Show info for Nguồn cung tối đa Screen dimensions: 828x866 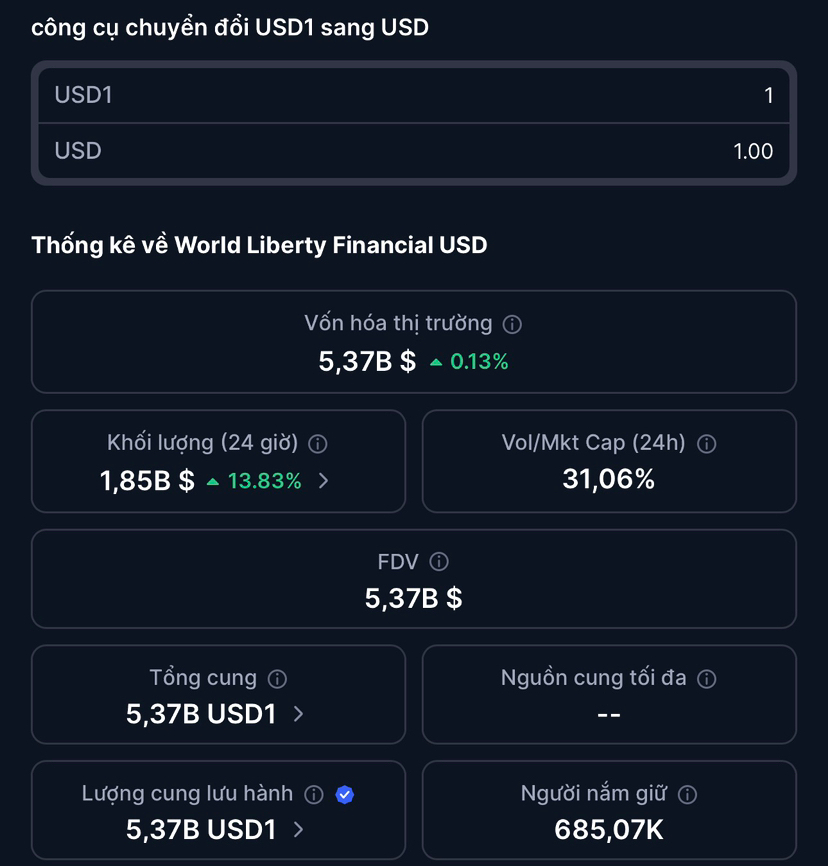[x=706, y=679]
